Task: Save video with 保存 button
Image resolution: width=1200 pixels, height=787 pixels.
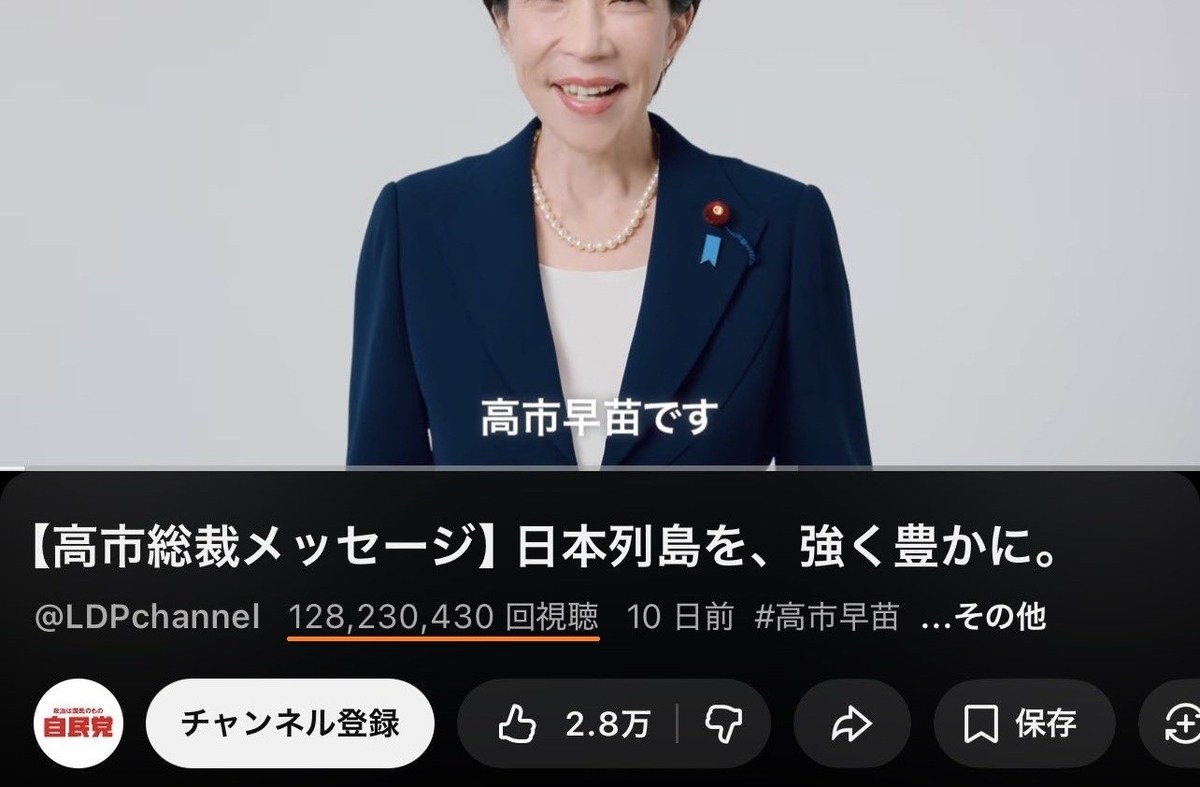Action: coord(1022,724)
